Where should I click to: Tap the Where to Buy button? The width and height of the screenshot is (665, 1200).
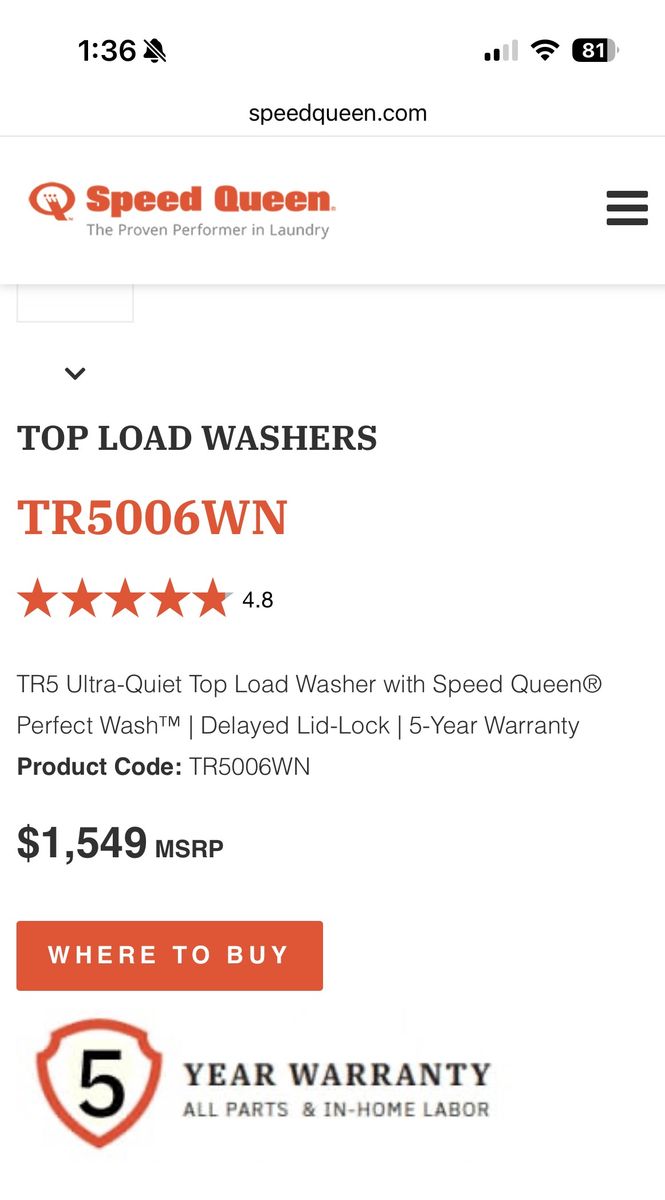coord(169,955)
